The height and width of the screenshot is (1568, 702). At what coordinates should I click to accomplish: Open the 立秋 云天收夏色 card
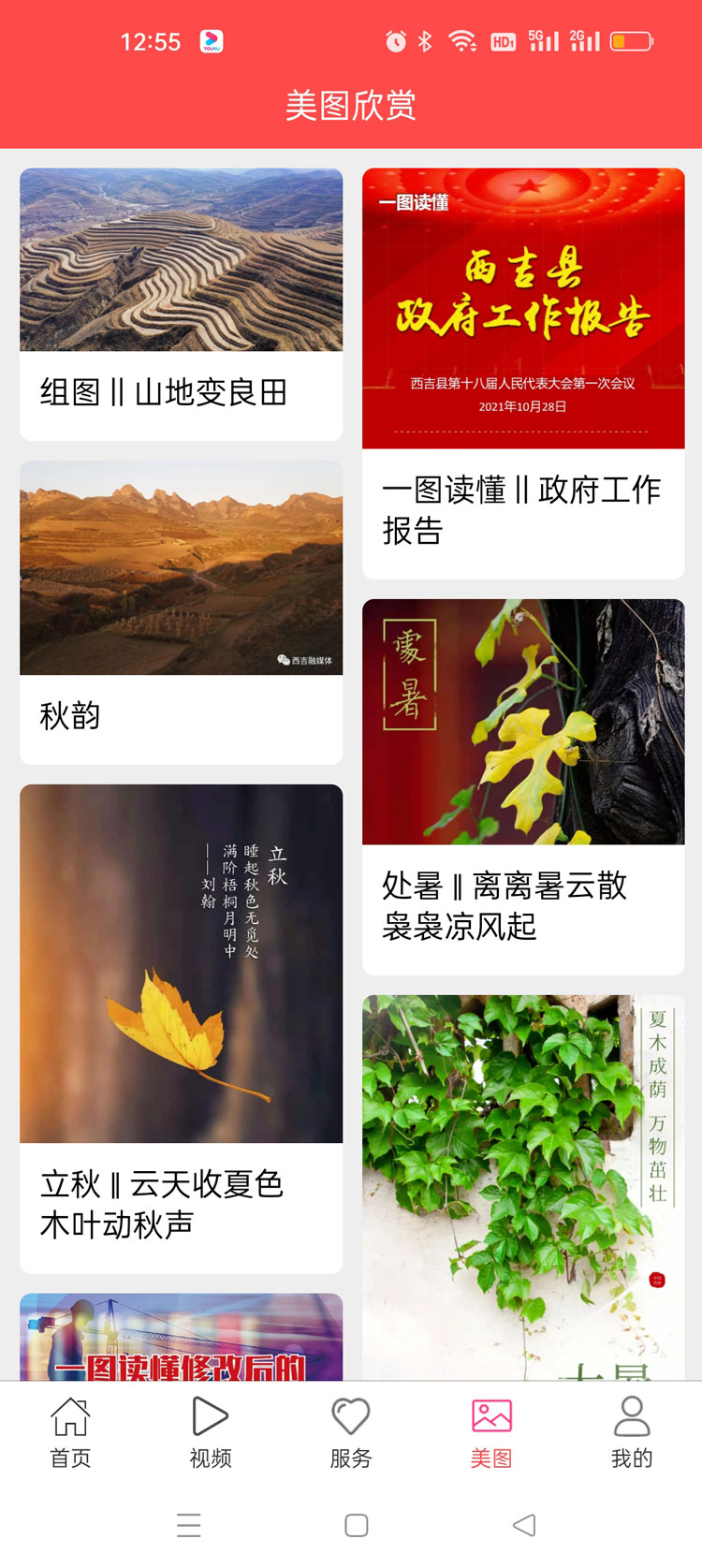pyautogui.click(x=181, y=1029)
